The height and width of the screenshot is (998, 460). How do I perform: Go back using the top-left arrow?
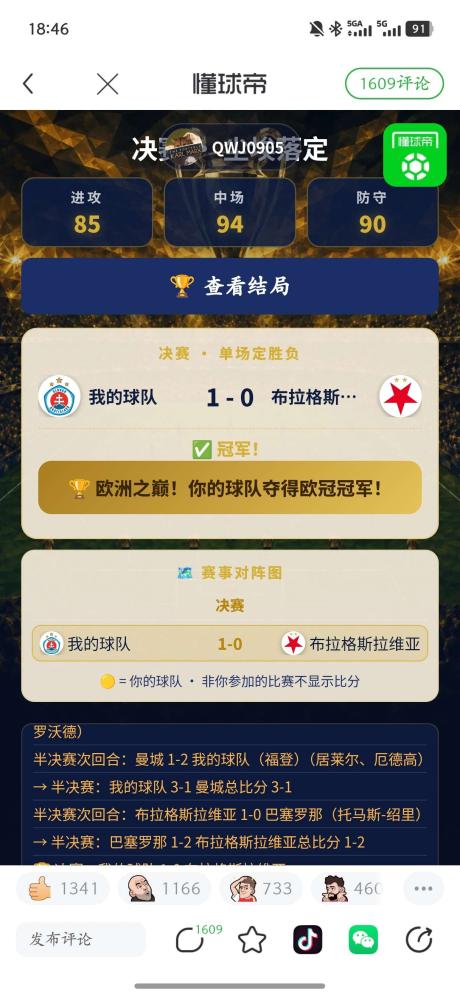(28, 84)
